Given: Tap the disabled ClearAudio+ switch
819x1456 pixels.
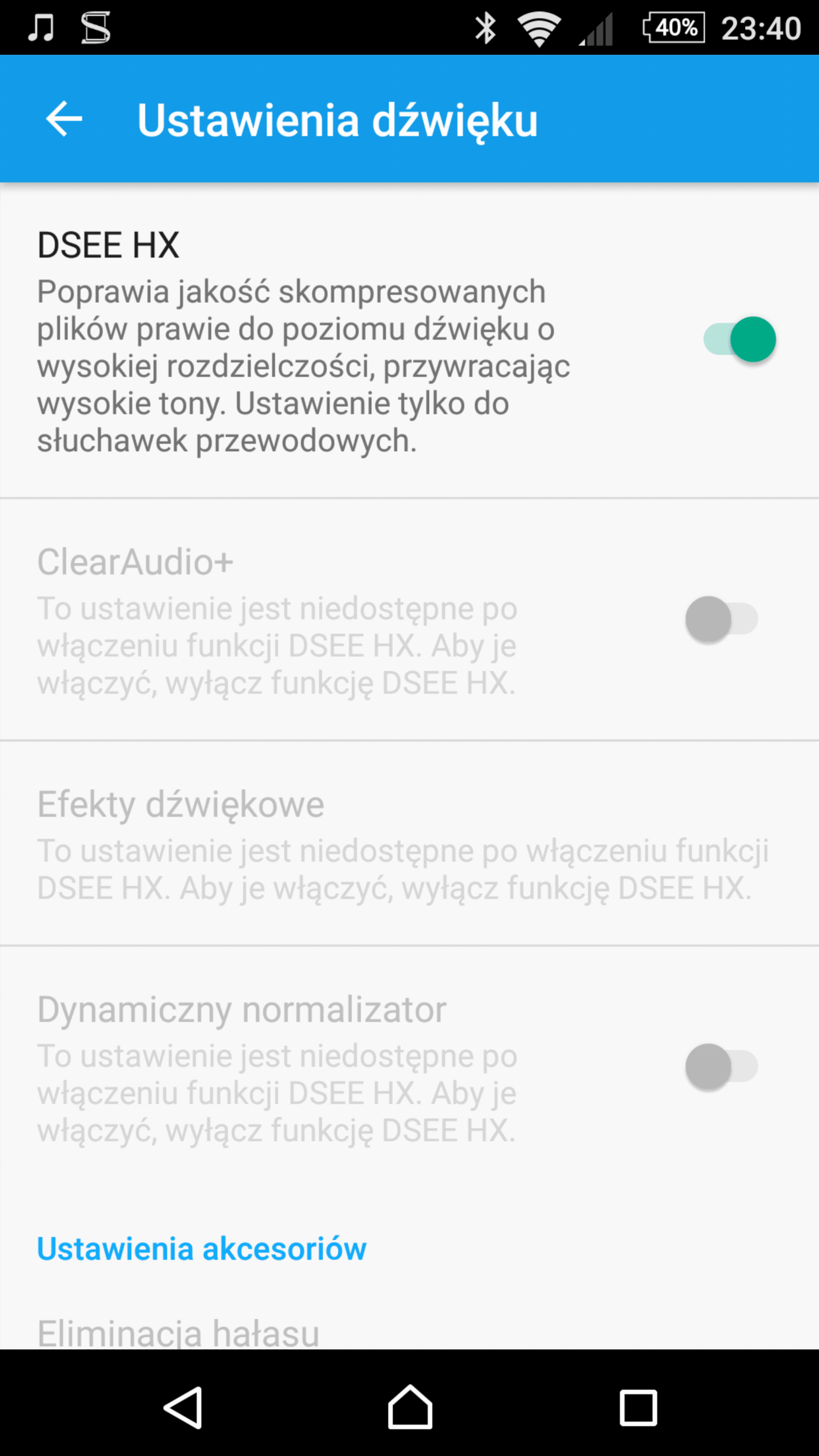Looking at the screenshot, I should point(722,619).
